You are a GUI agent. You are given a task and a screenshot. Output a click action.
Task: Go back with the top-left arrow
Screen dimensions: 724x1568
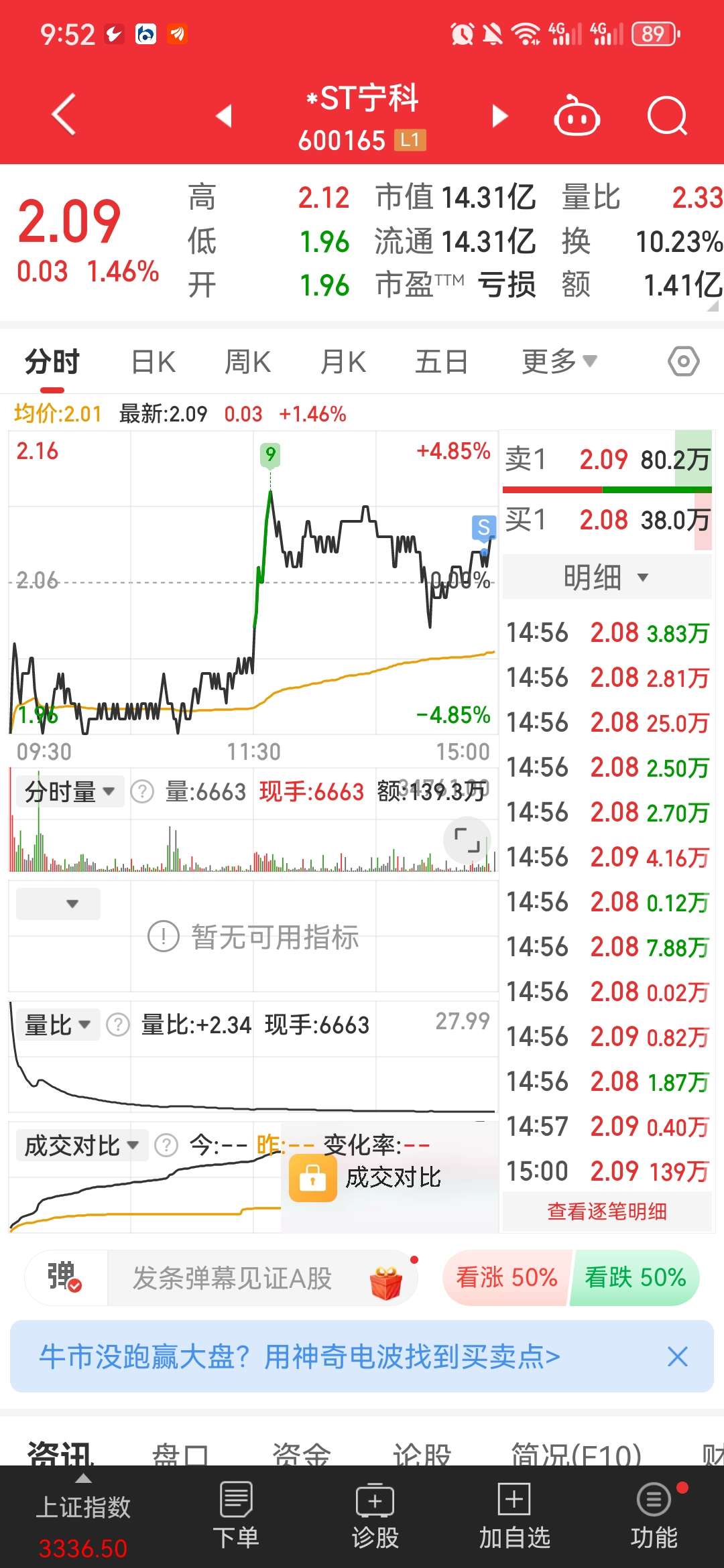64,115
